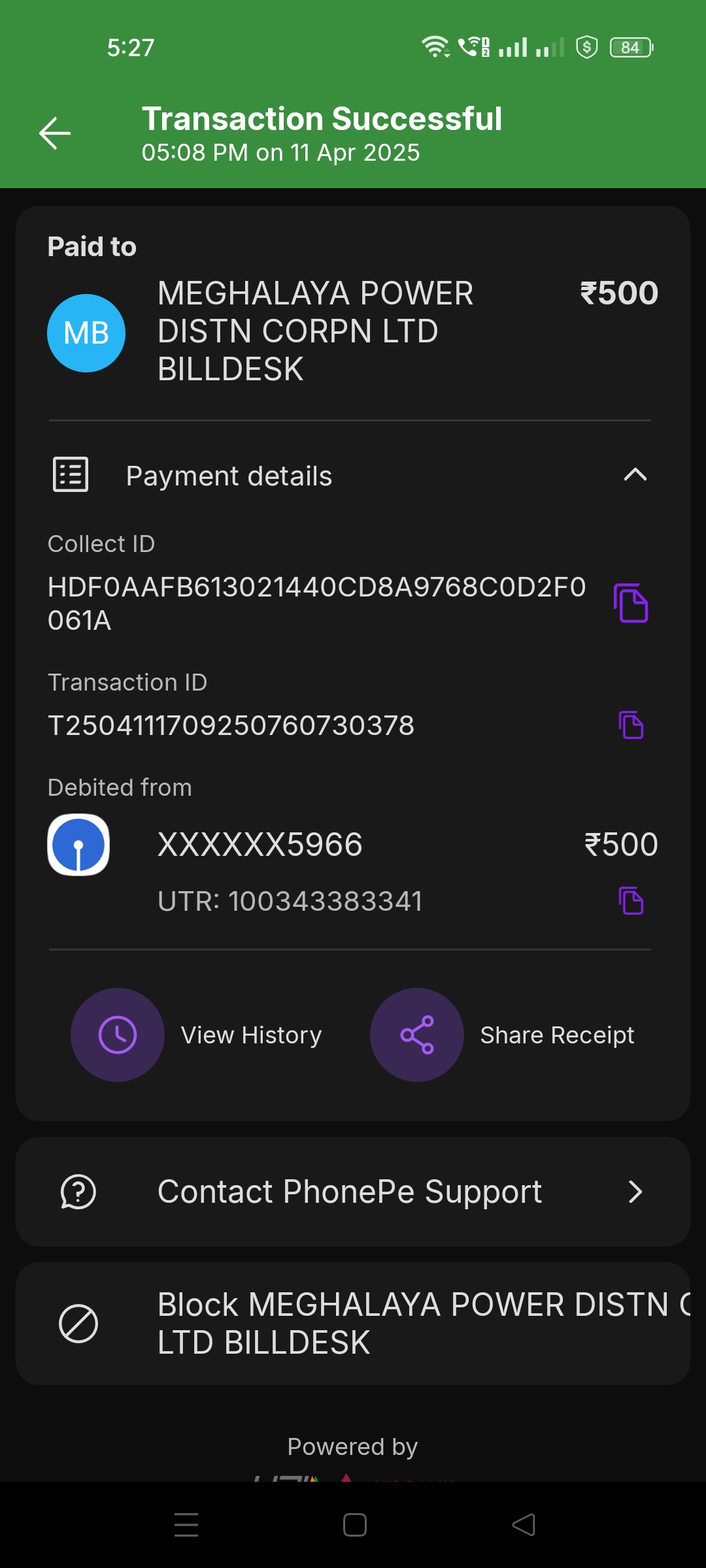Copy the Collect ID
Image resolution: width=706 pixels, height=1568 pixels.
coord(631,603)
